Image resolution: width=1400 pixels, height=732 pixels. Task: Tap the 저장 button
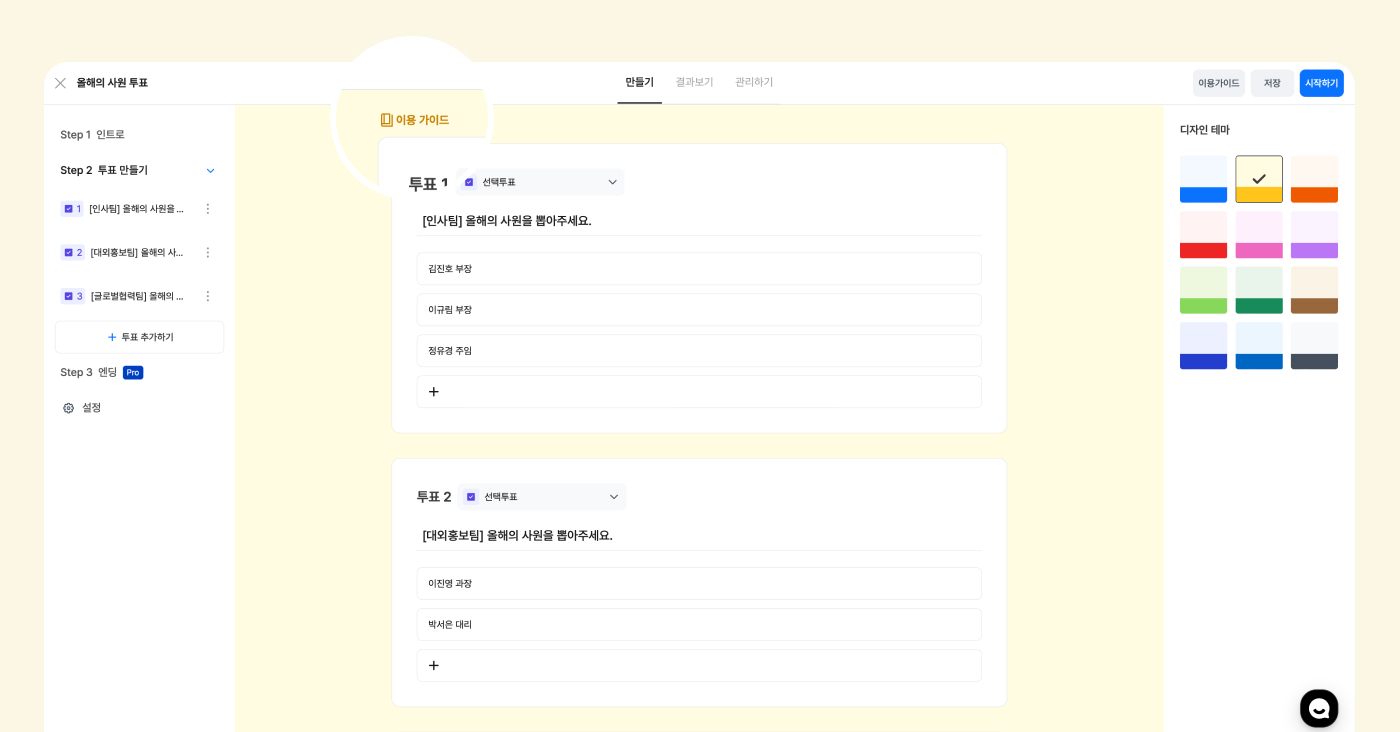[1271, 83]
